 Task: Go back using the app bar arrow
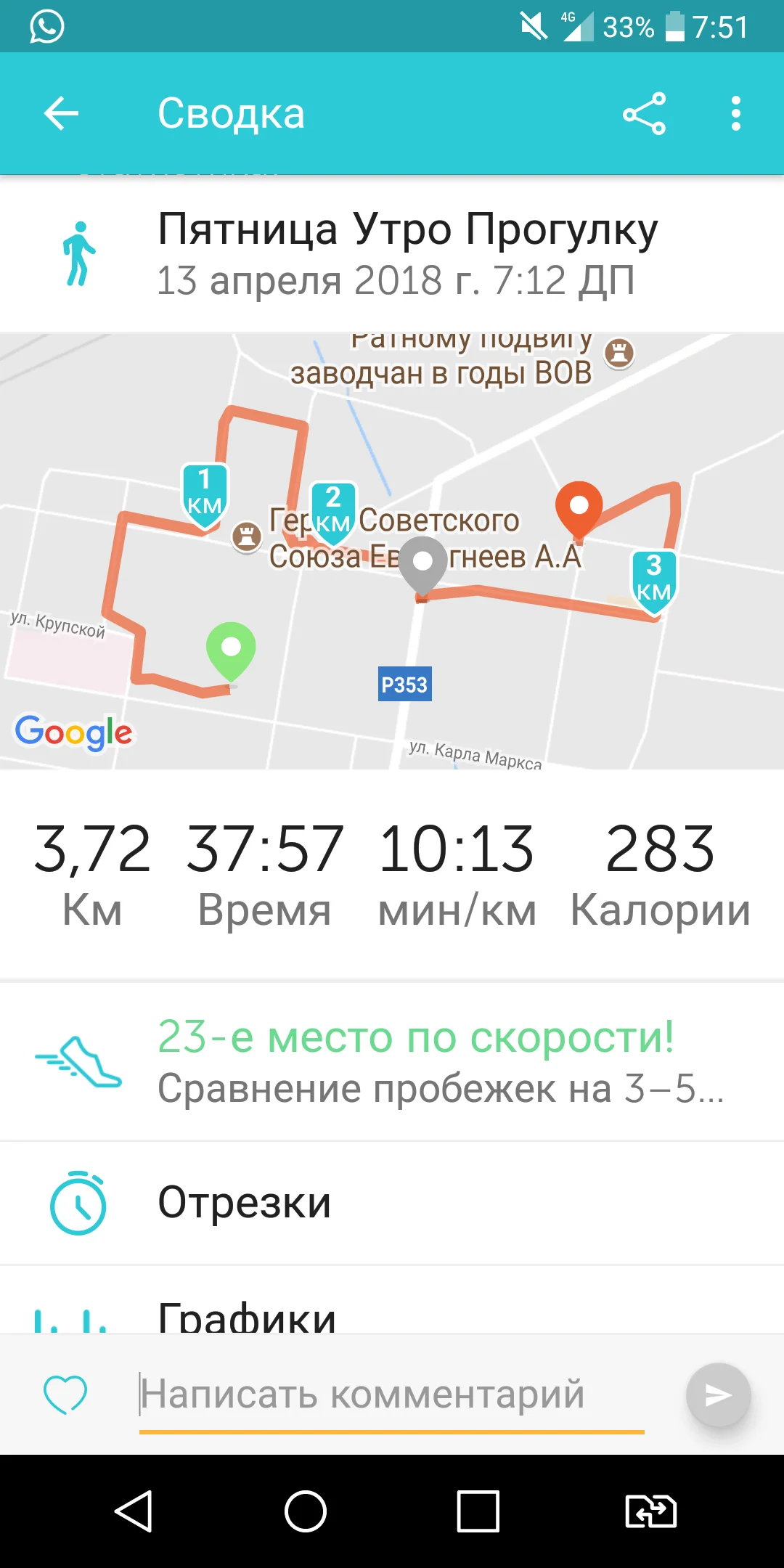coord(61,113)
